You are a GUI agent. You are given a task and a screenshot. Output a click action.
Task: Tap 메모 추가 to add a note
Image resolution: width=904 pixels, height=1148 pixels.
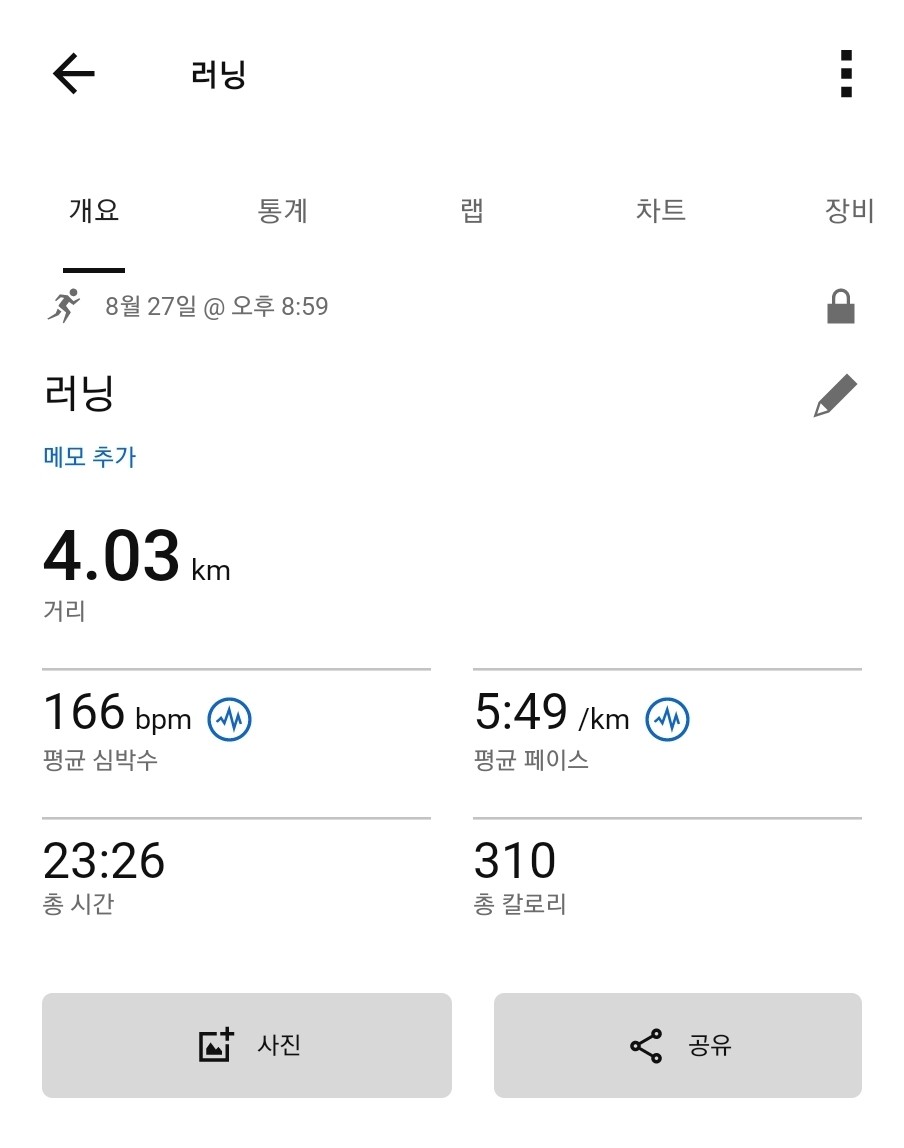(89, 456)
